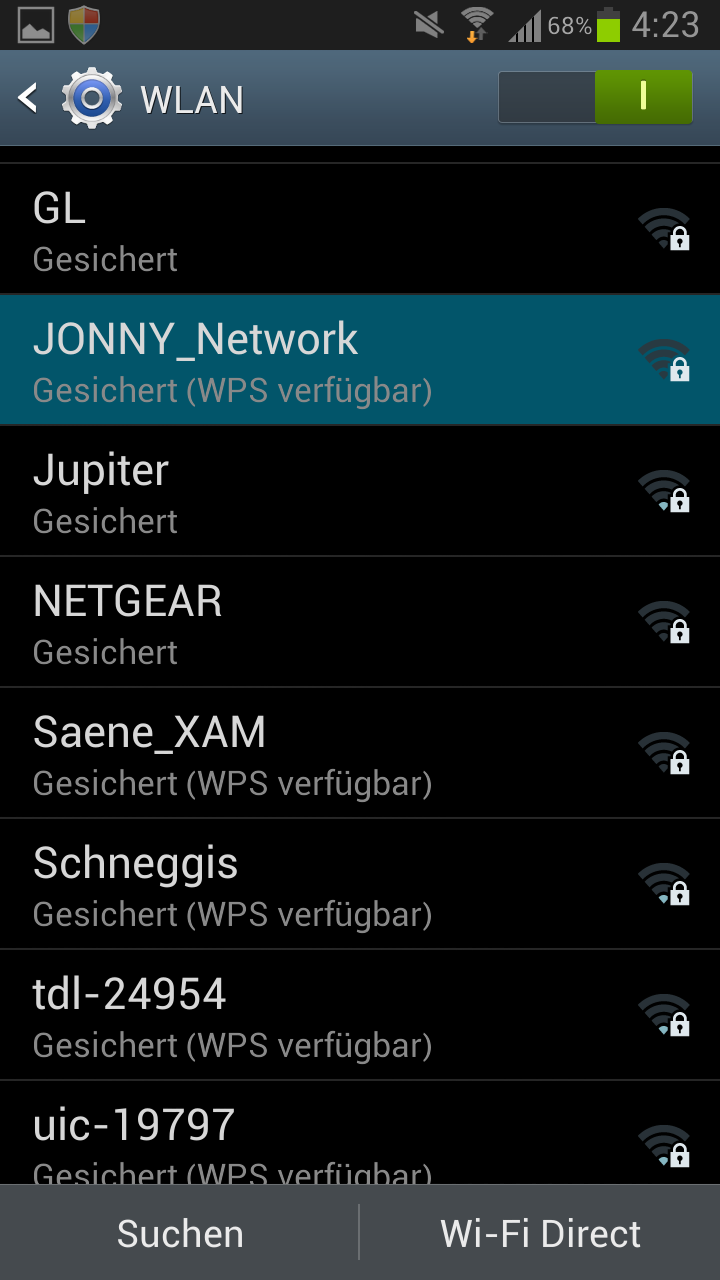The width and height of the screenshot is (720, 1280).
Task: Open Wi-Fi Direct
Action: click(541, 1233)
